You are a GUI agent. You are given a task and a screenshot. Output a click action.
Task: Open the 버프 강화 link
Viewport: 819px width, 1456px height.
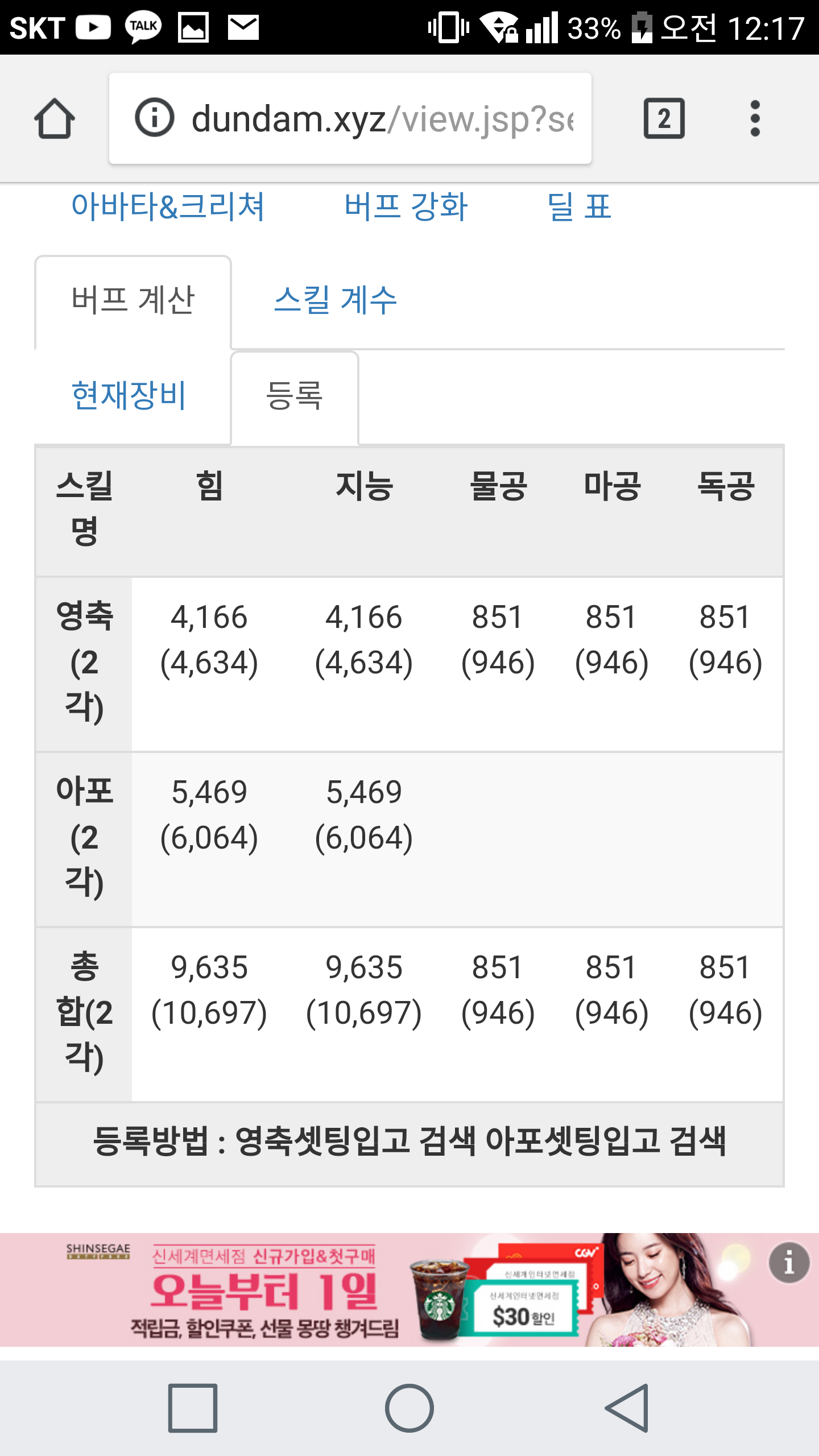406,206
